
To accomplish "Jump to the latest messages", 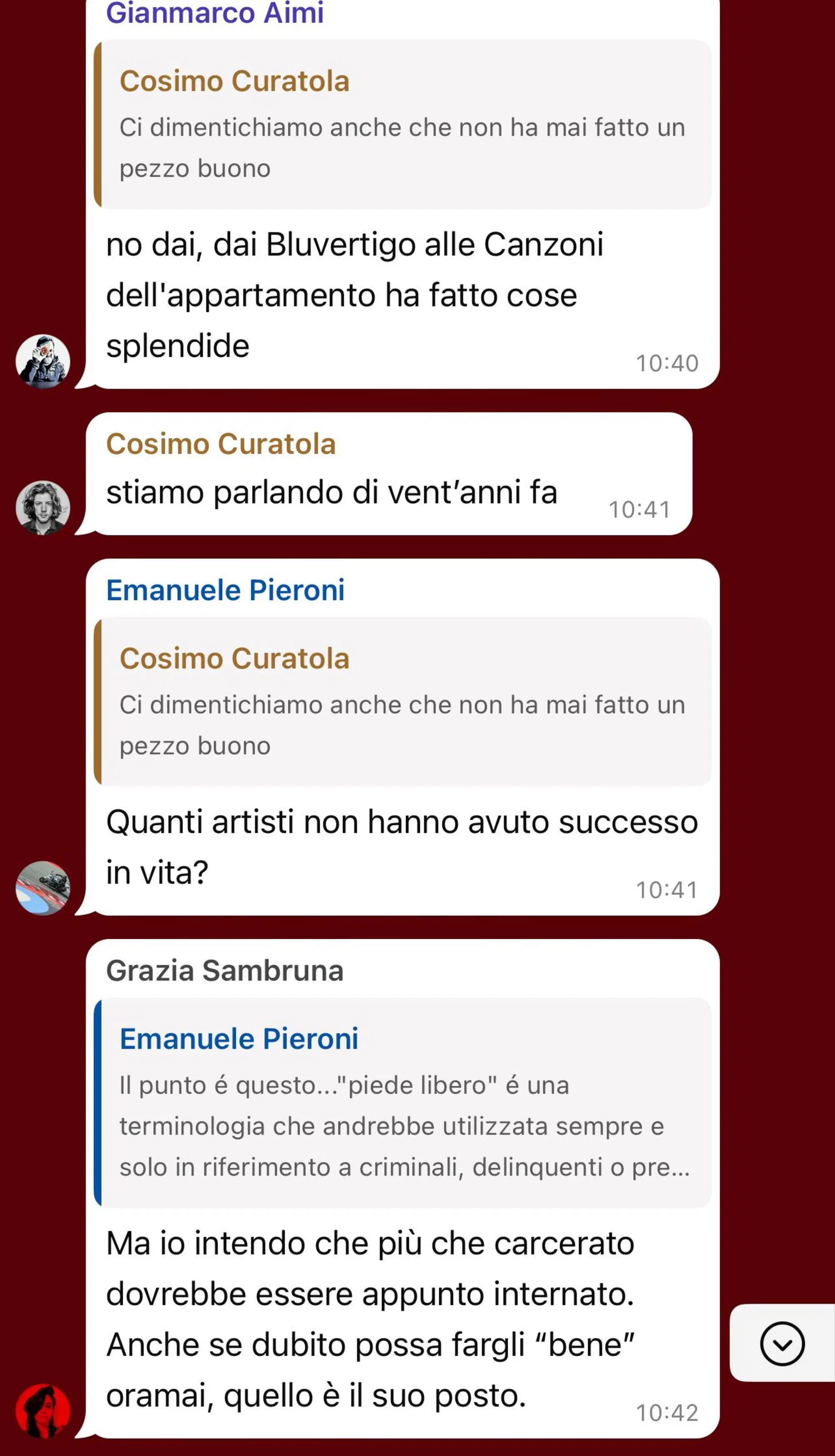I will (782, 1343).
